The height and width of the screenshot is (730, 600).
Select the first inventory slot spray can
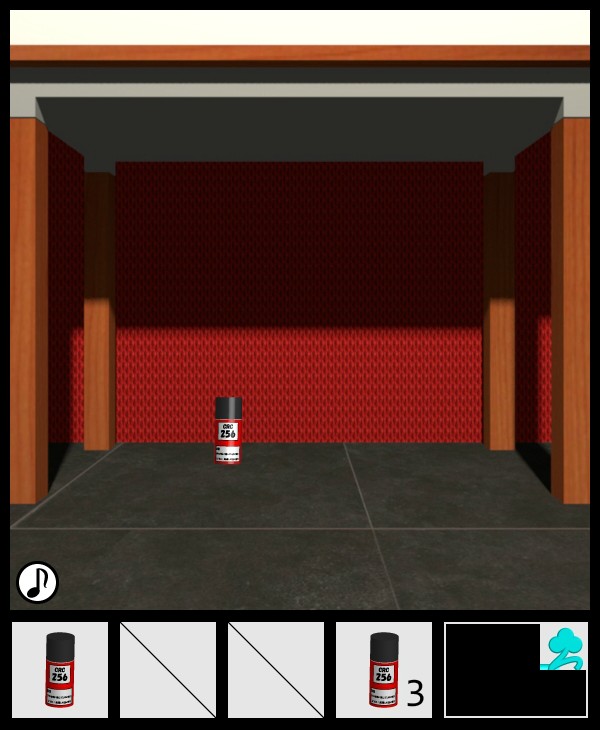point(60,670)
